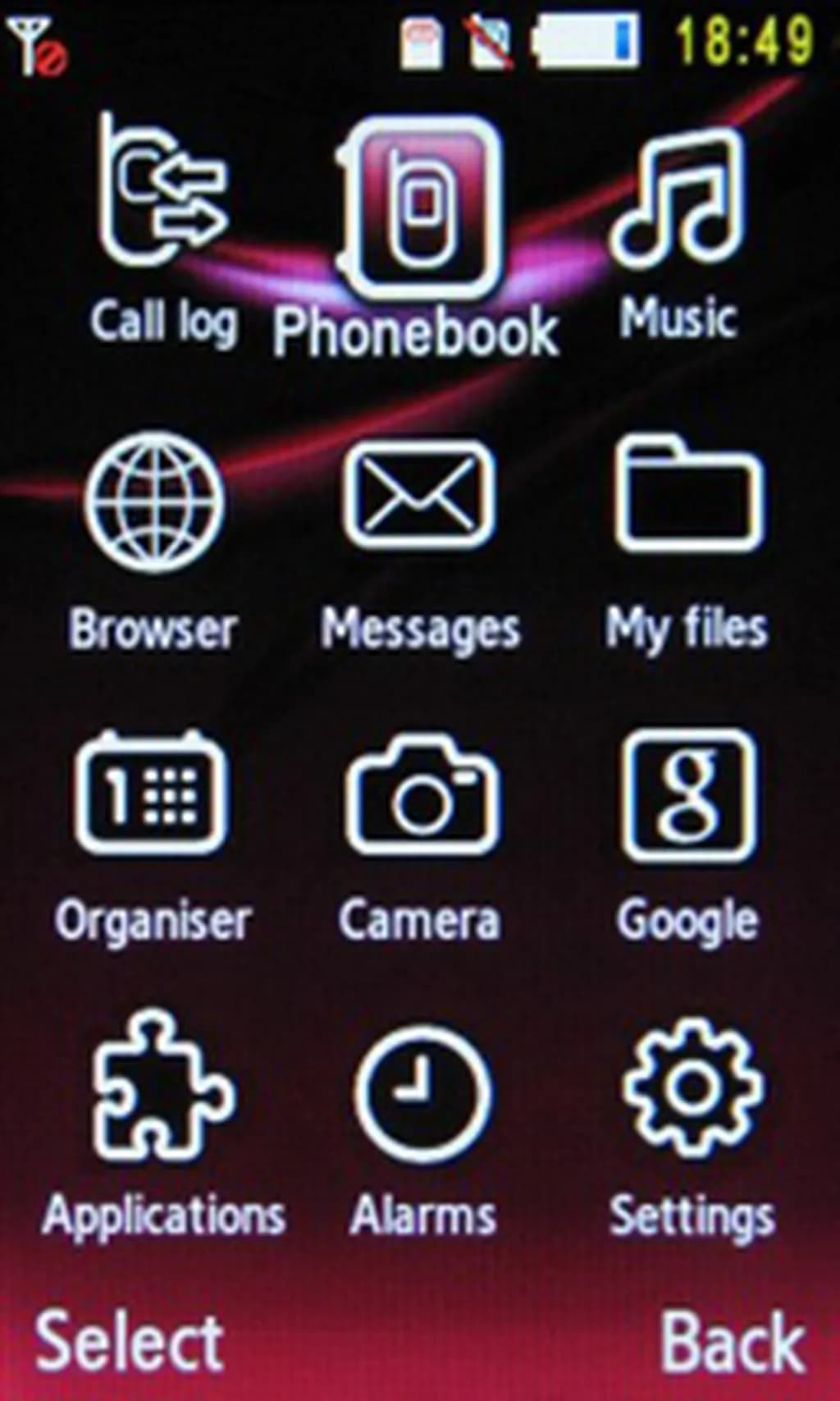Tap the Select softkey
The image size is (840, 1401).
[129, 1341]
